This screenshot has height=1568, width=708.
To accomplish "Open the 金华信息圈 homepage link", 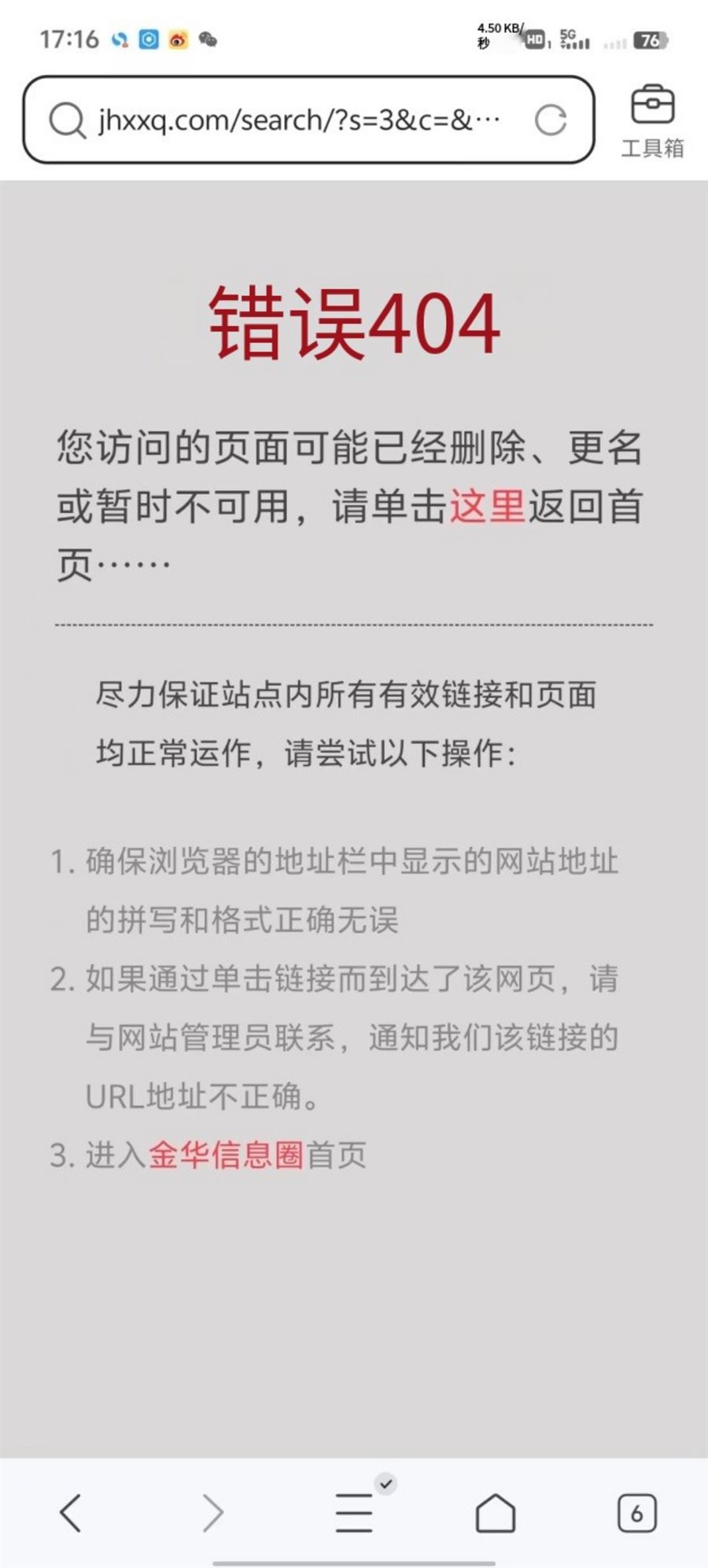I will tap(226, 1155).
